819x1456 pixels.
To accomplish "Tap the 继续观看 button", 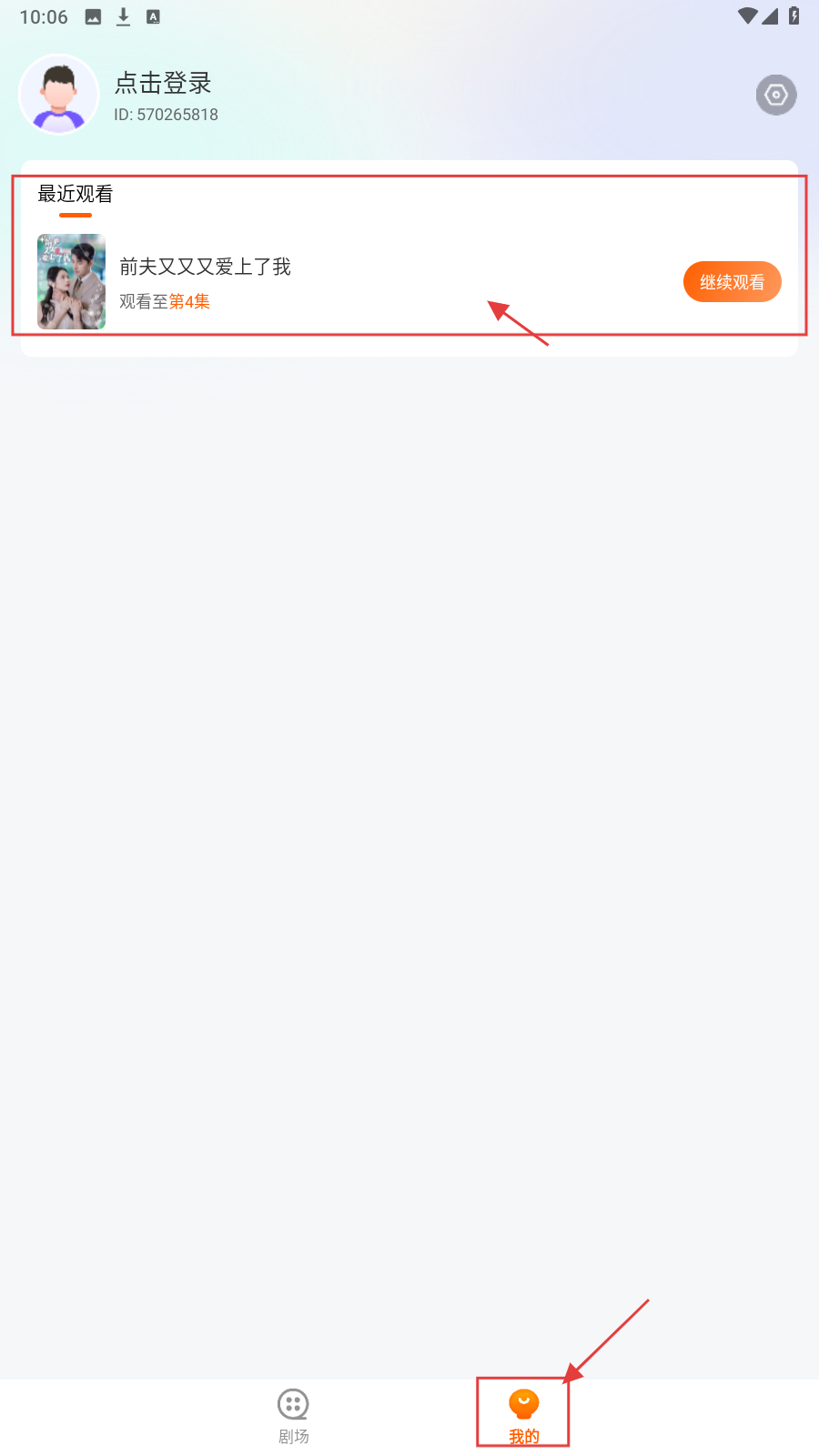I will [x=732, y=282].
